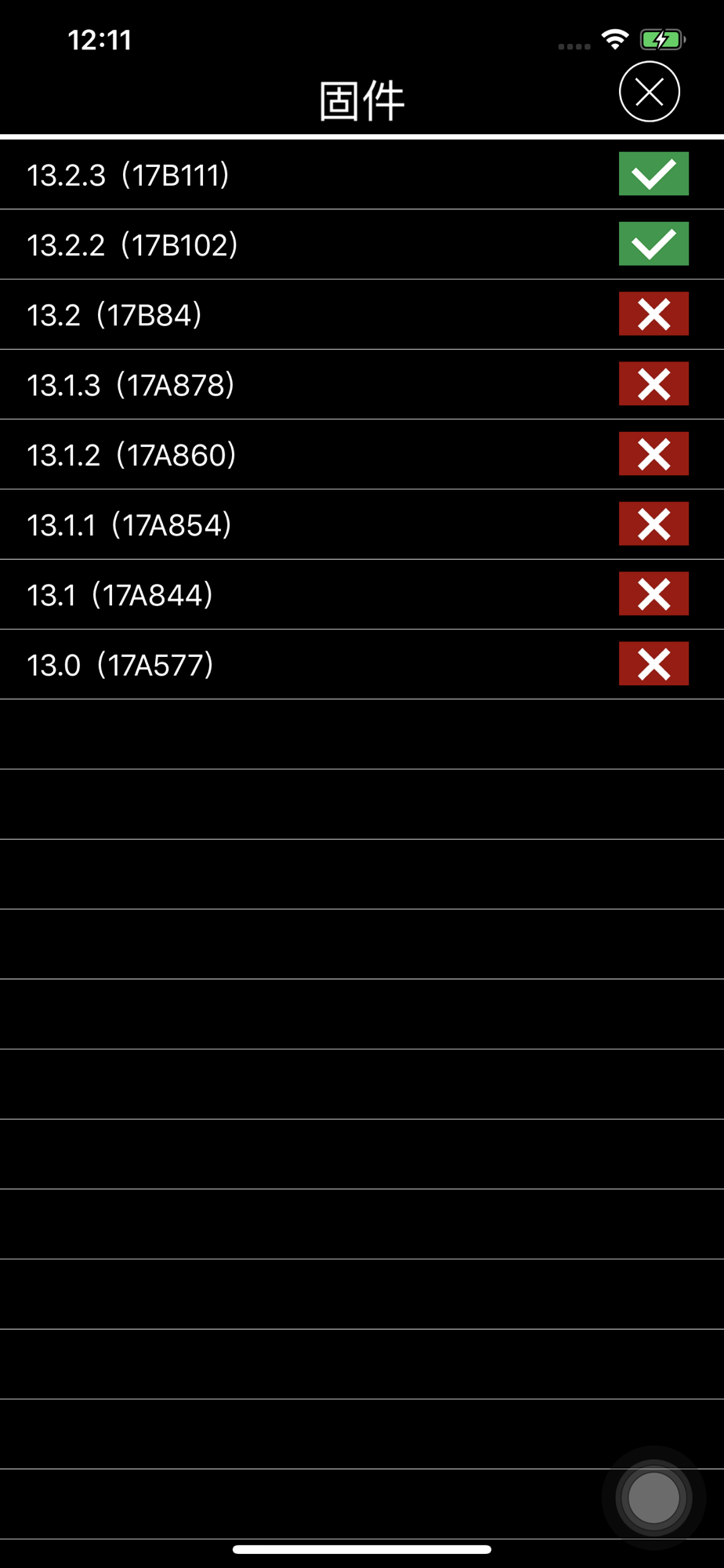
Task: Choose the 13.2 (17B84) firmware entry
Action: [362, 314]
